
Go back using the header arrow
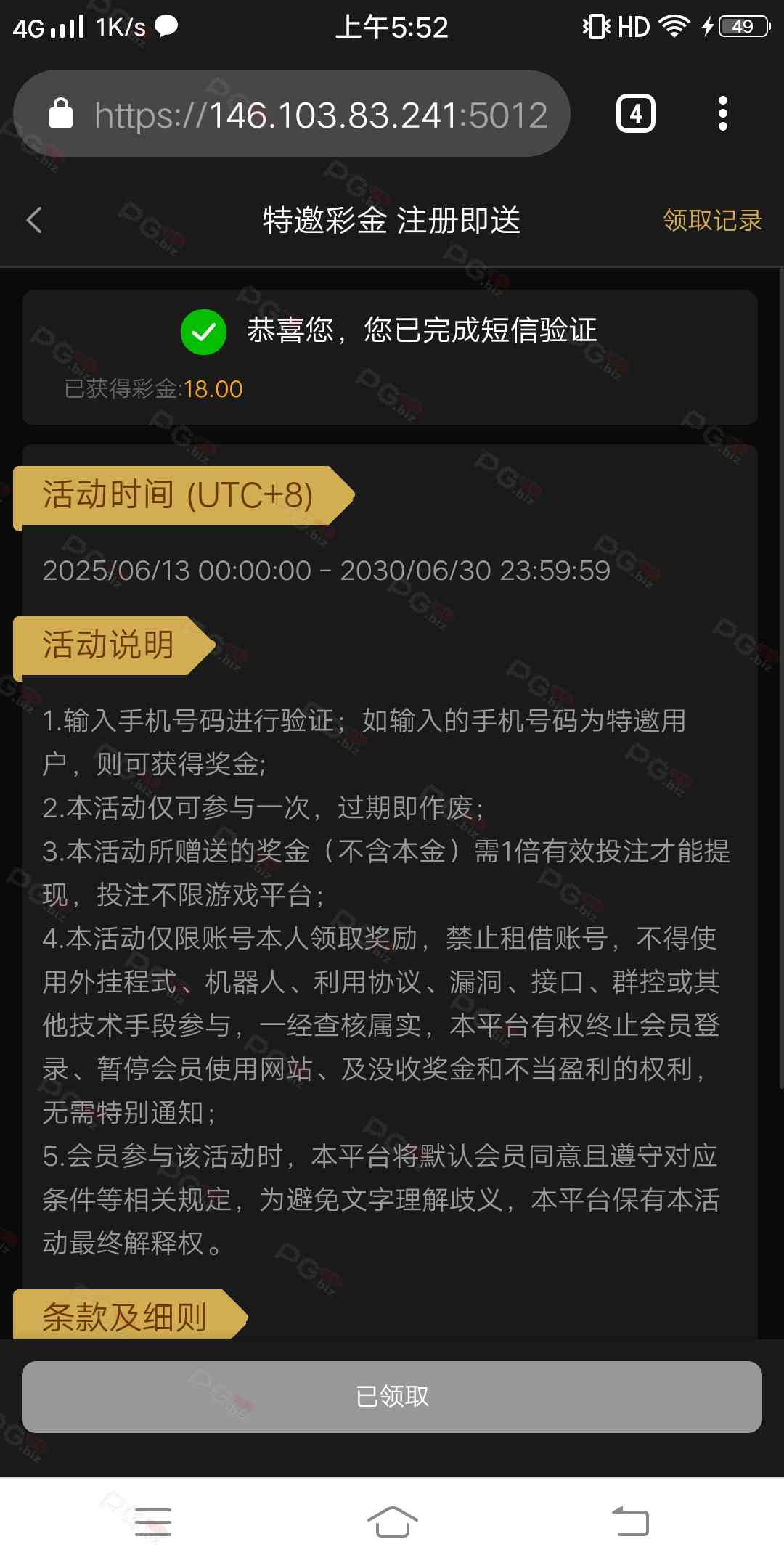coord(34,220)
